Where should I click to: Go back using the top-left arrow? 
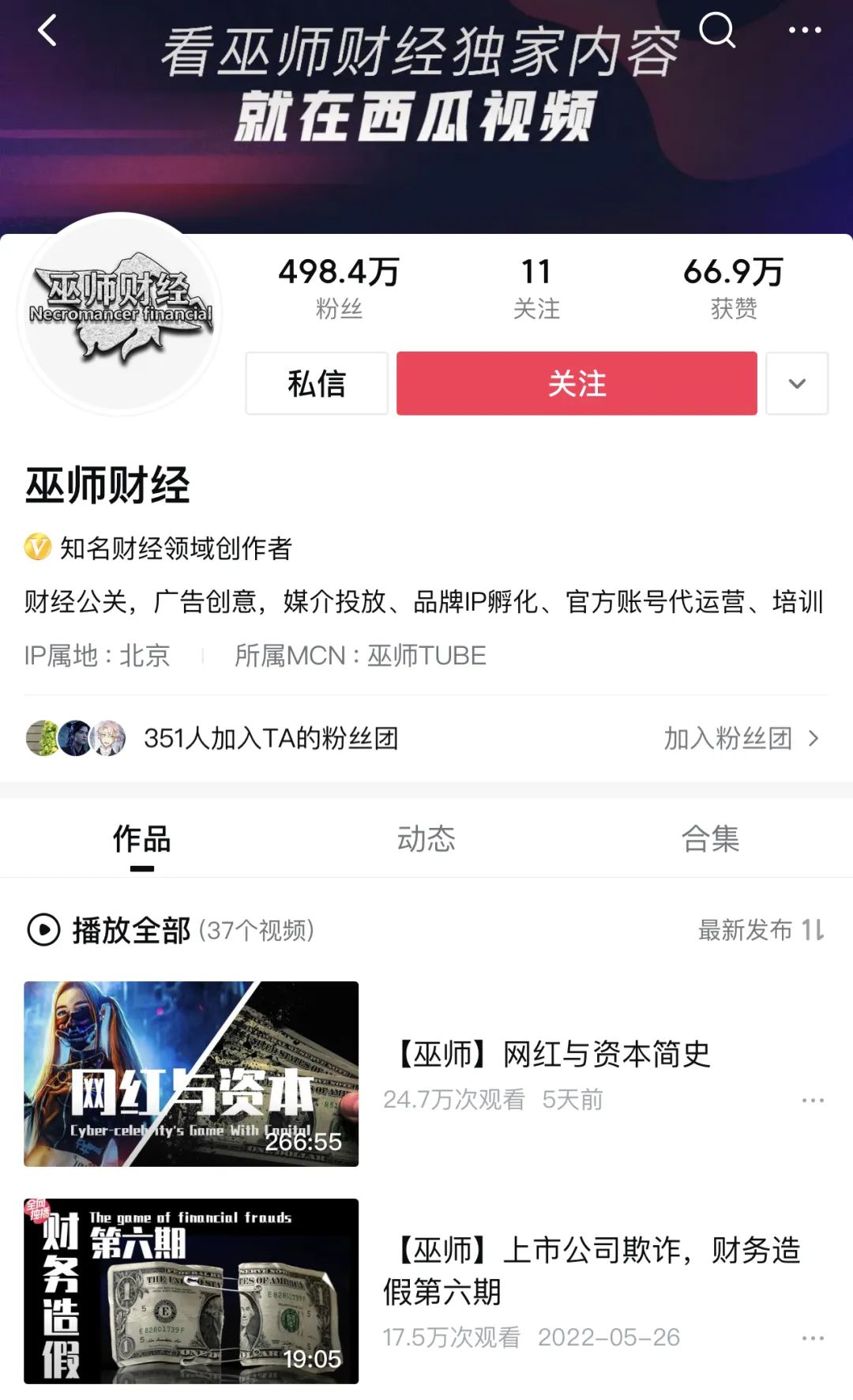pos(47,32)
